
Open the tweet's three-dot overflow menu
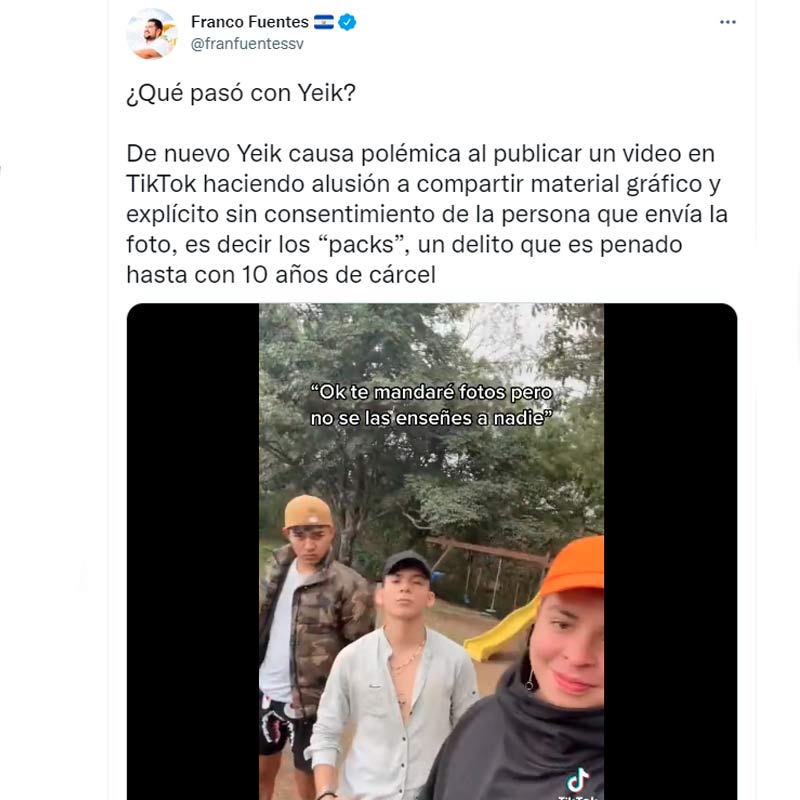point(727,22)
